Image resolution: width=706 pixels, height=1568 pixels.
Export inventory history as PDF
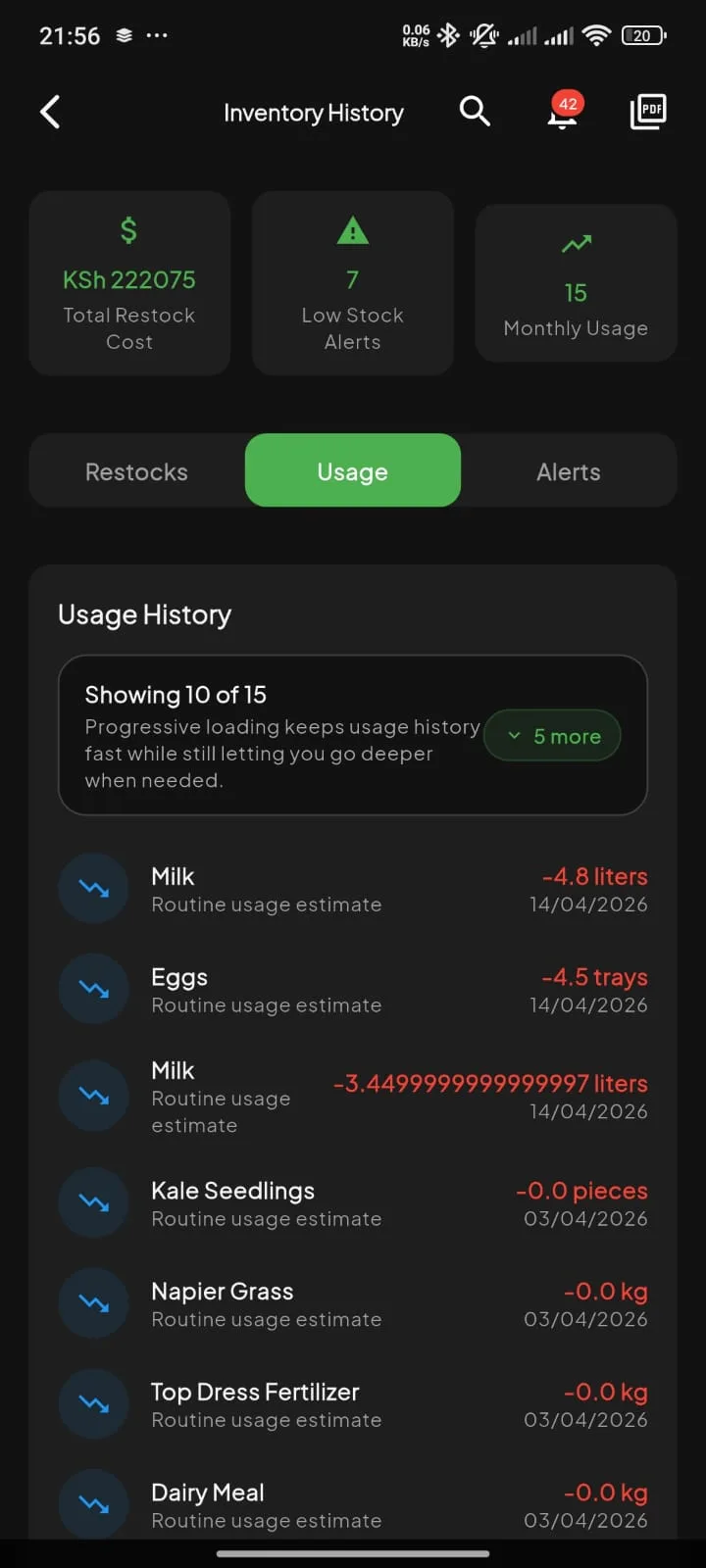click(x=647, y=112)
